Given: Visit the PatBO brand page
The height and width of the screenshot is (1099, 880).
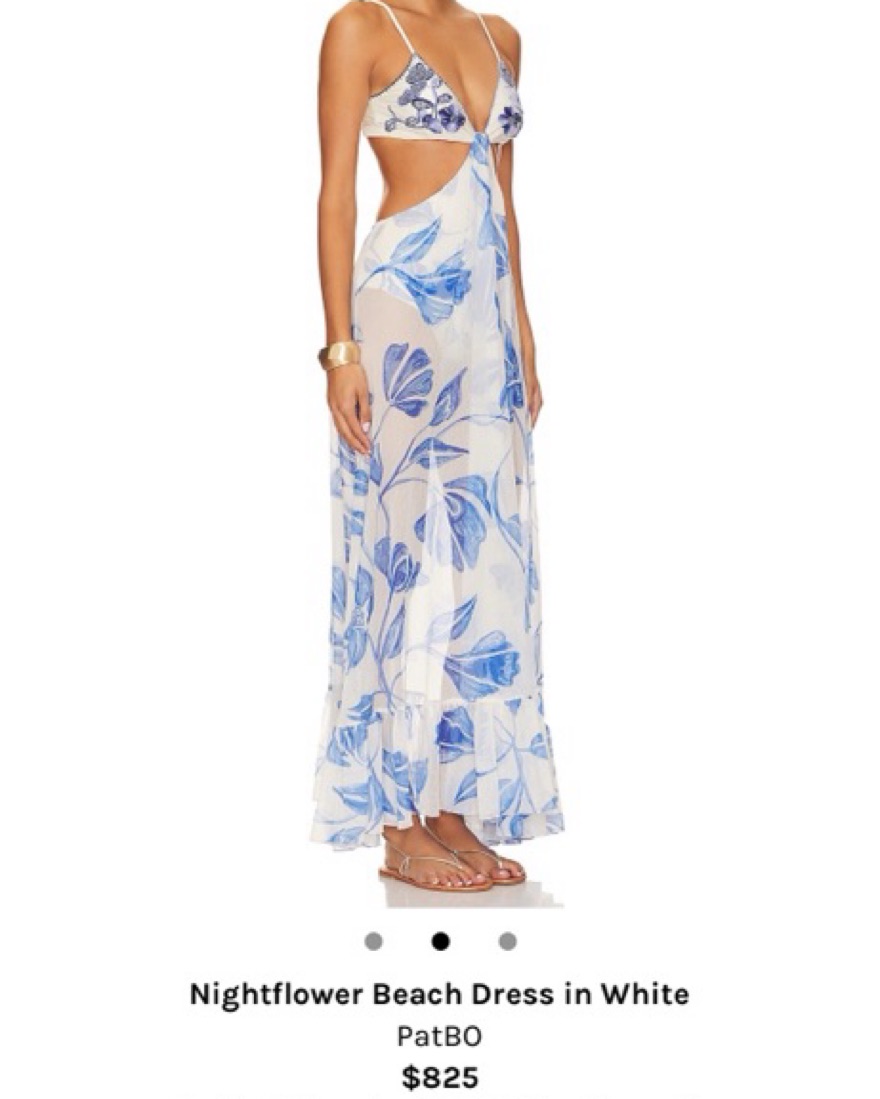Looking at the screenshot, I should point(440,1036).
